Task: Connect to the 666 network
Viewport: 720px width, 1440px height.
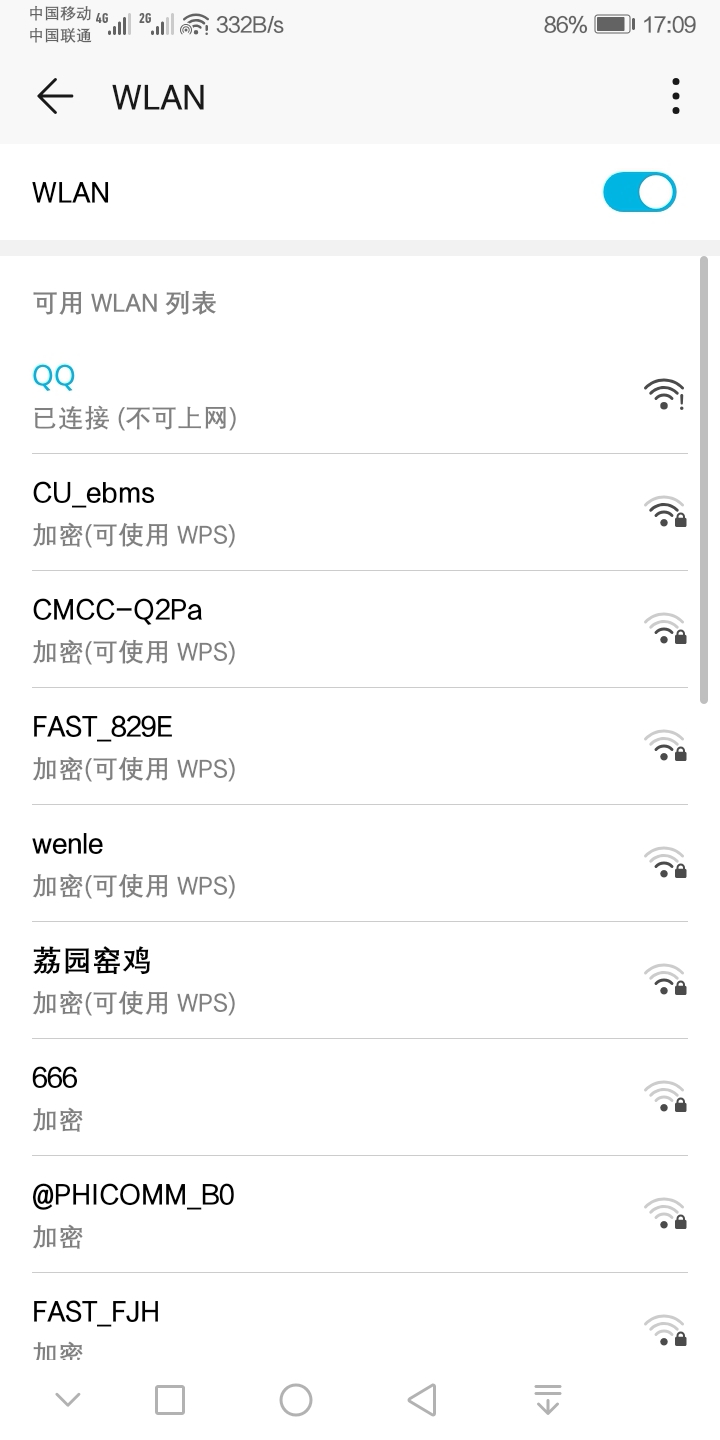Action: click(360, 1097)
